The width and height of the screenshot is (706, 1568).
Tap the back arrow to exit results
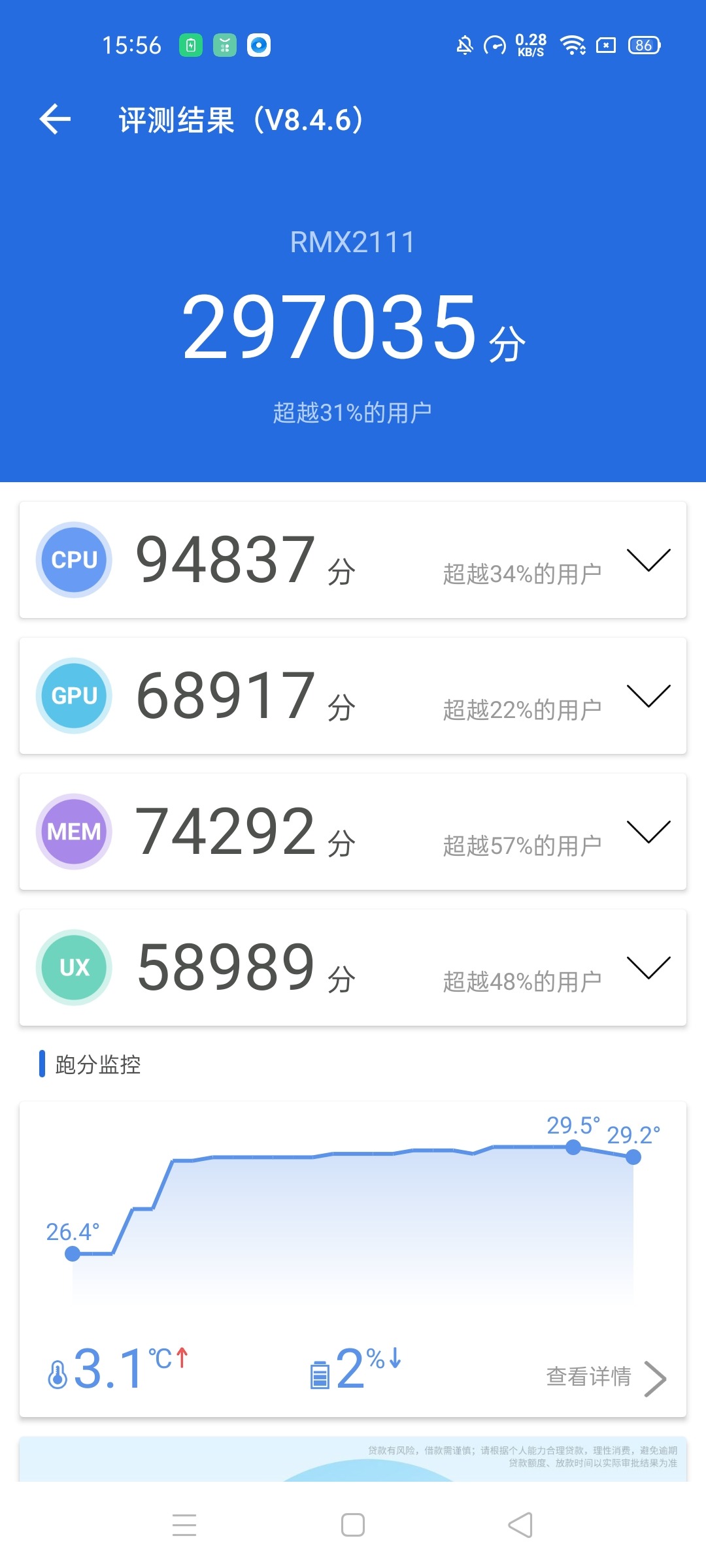[x=55, y=120]
